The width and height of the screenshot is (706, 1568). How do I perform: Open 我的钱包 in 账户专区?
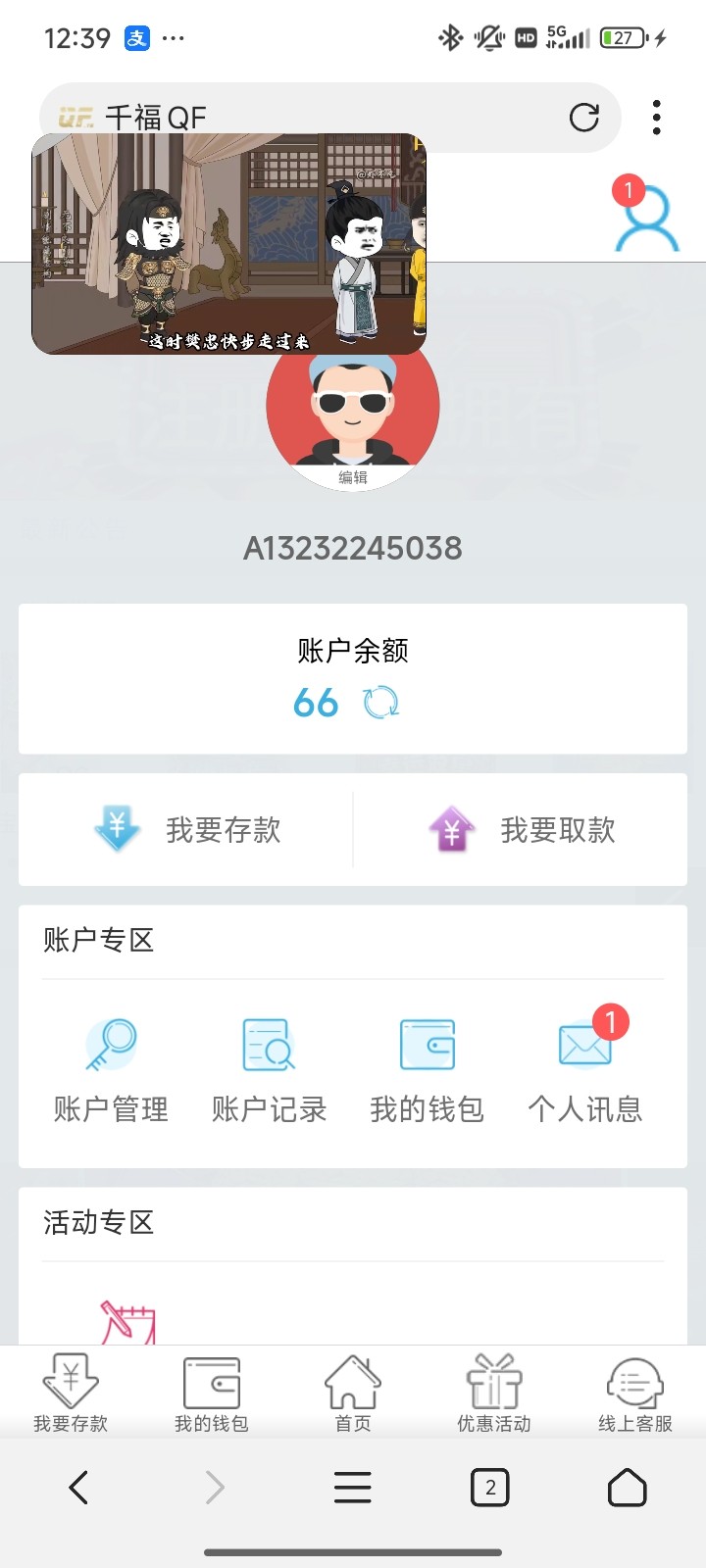pos(428,1070)
